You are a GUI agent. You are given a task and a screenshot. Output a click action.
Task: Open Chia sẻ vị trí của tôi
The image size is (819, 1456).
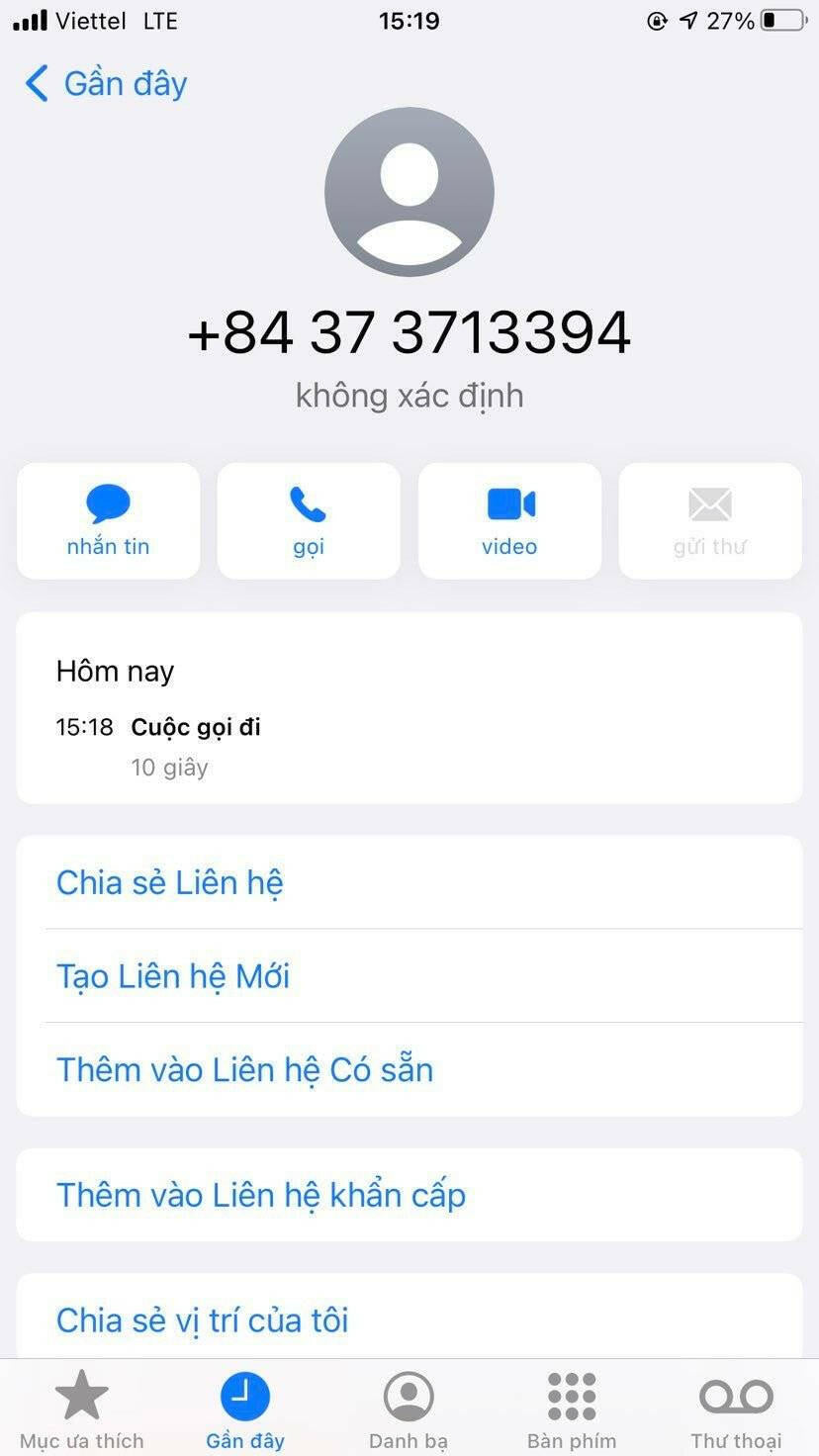203,1320
